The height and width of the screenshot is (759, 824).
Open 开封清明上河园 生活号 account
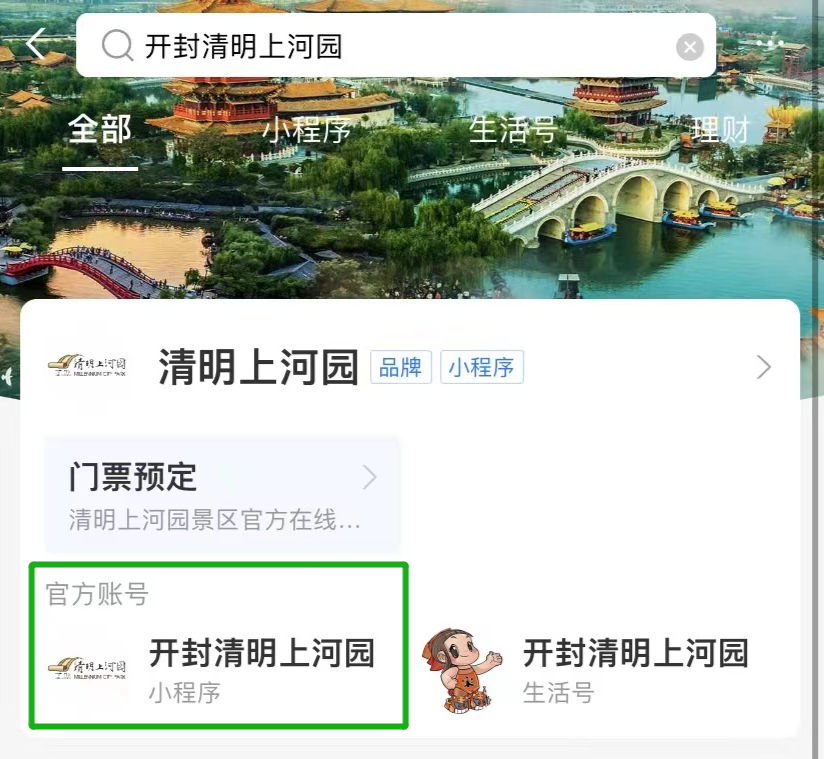pos(600,668)
